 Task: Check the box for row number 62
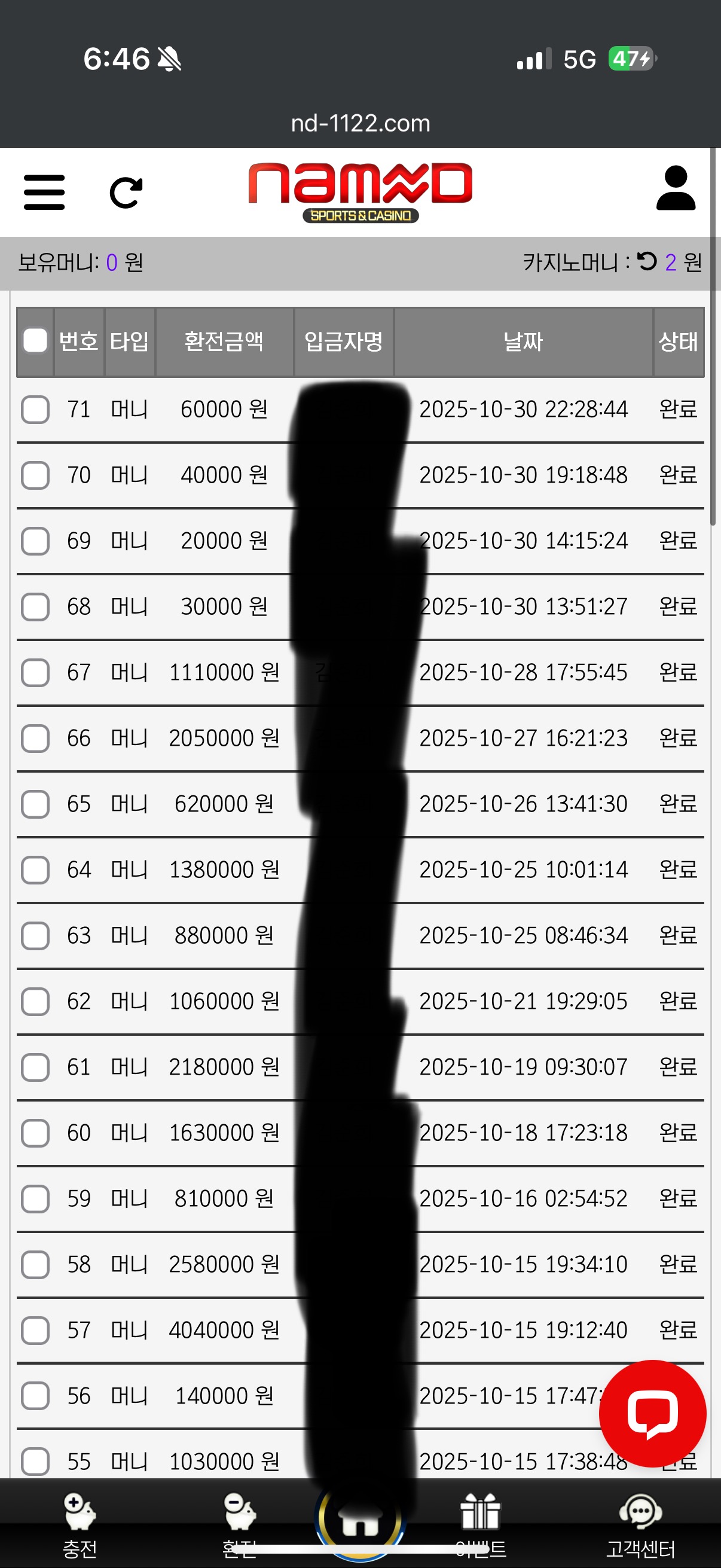[x=35, y=1001]
